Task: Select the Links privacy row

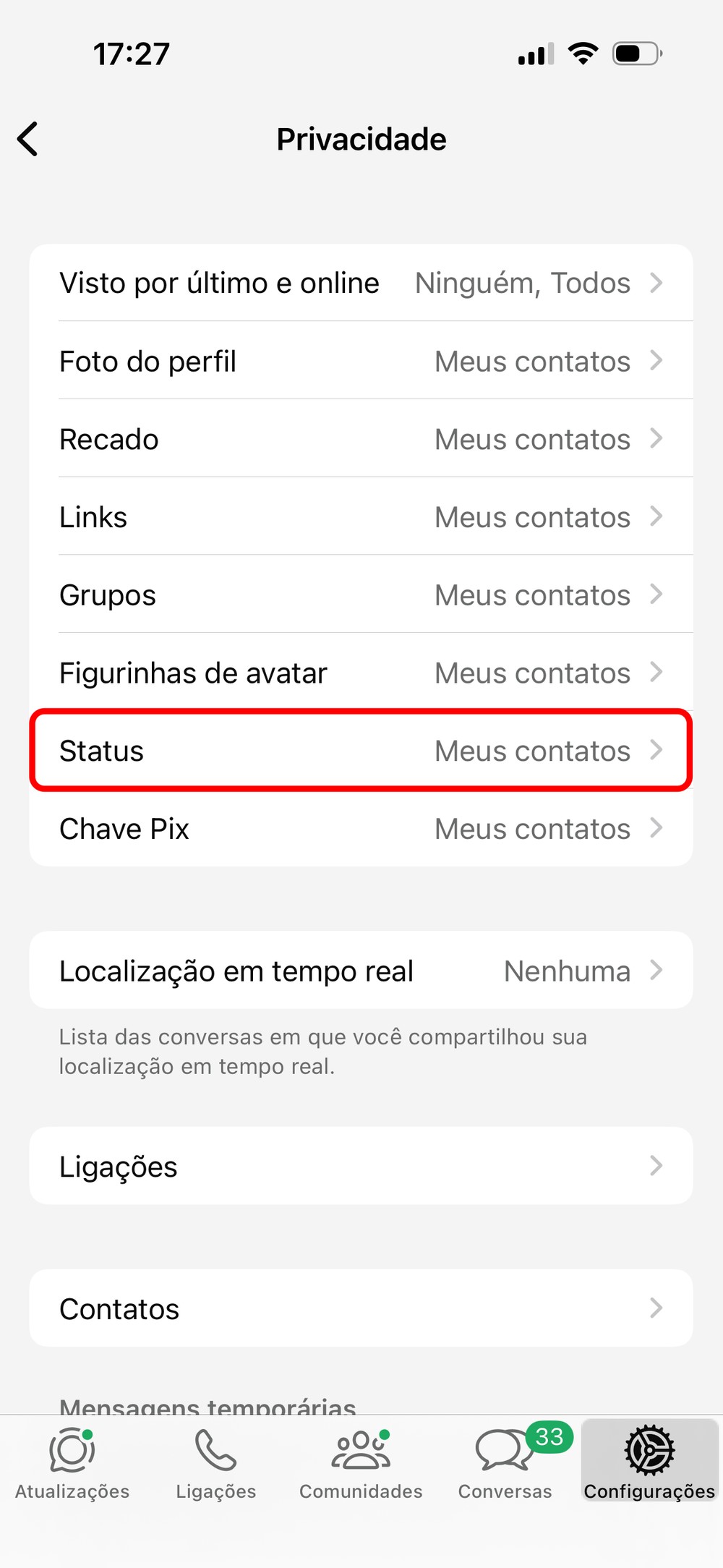Action: (x=361, y=518)
